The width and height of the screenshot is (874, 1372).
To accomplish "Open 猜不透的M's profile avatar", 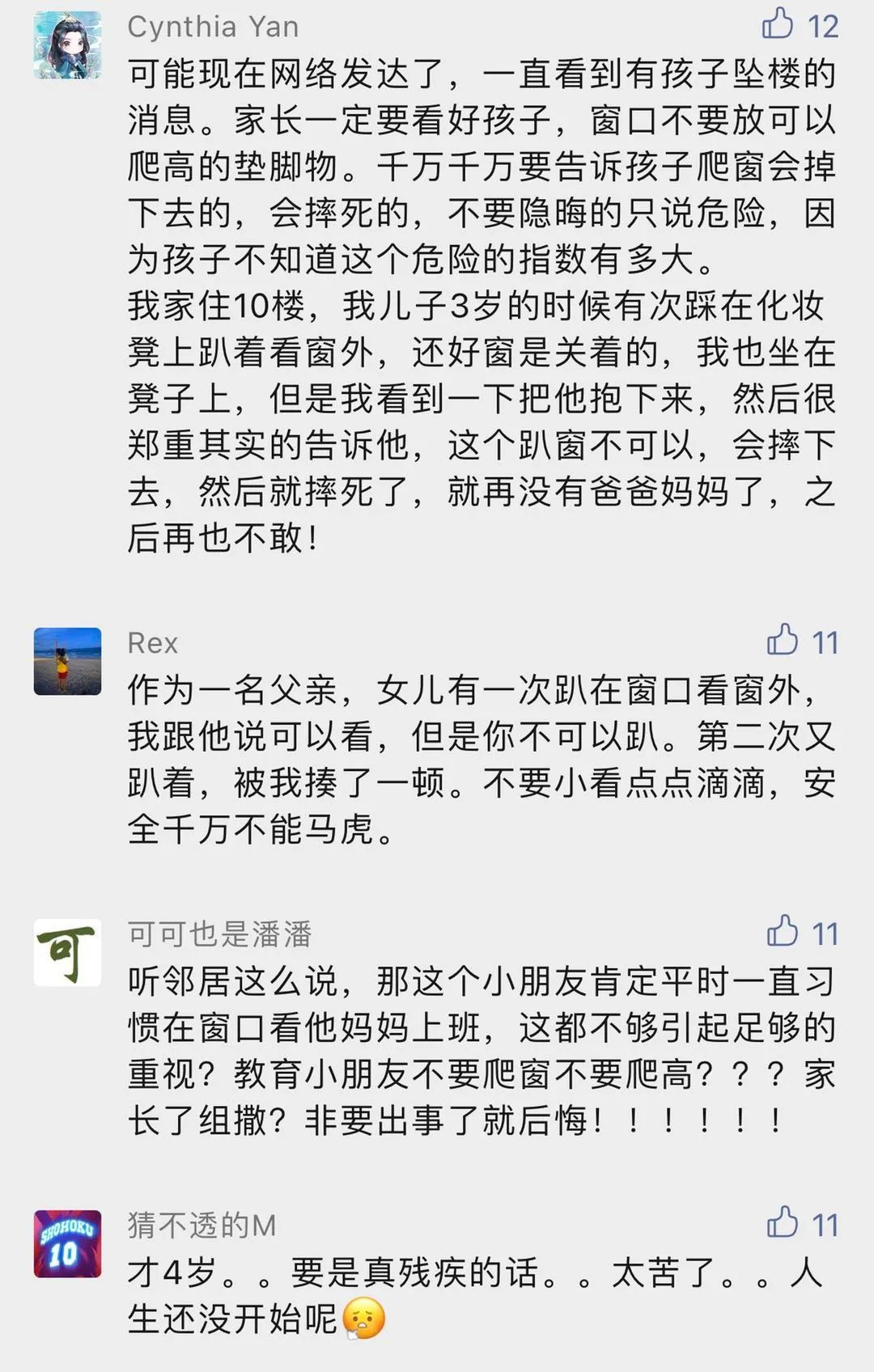I will click(x=67, y=1243).
